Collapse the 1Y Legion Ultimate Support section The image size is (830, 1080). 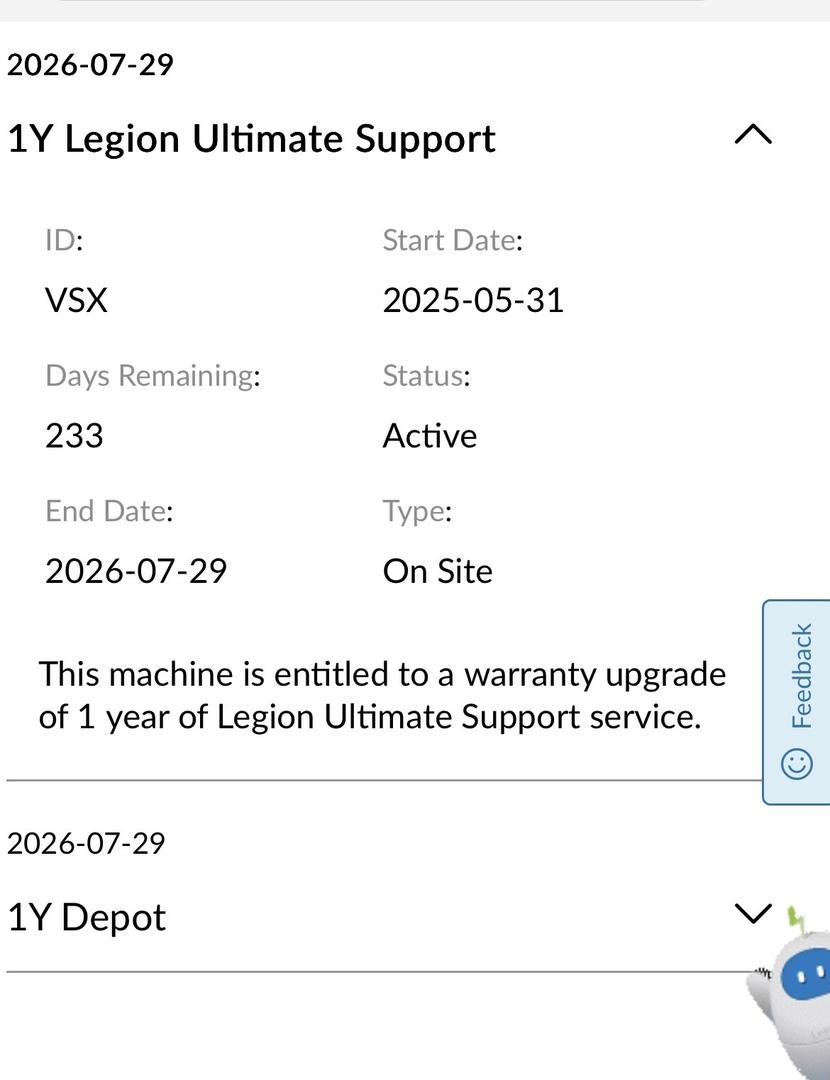tap(753, 134)
